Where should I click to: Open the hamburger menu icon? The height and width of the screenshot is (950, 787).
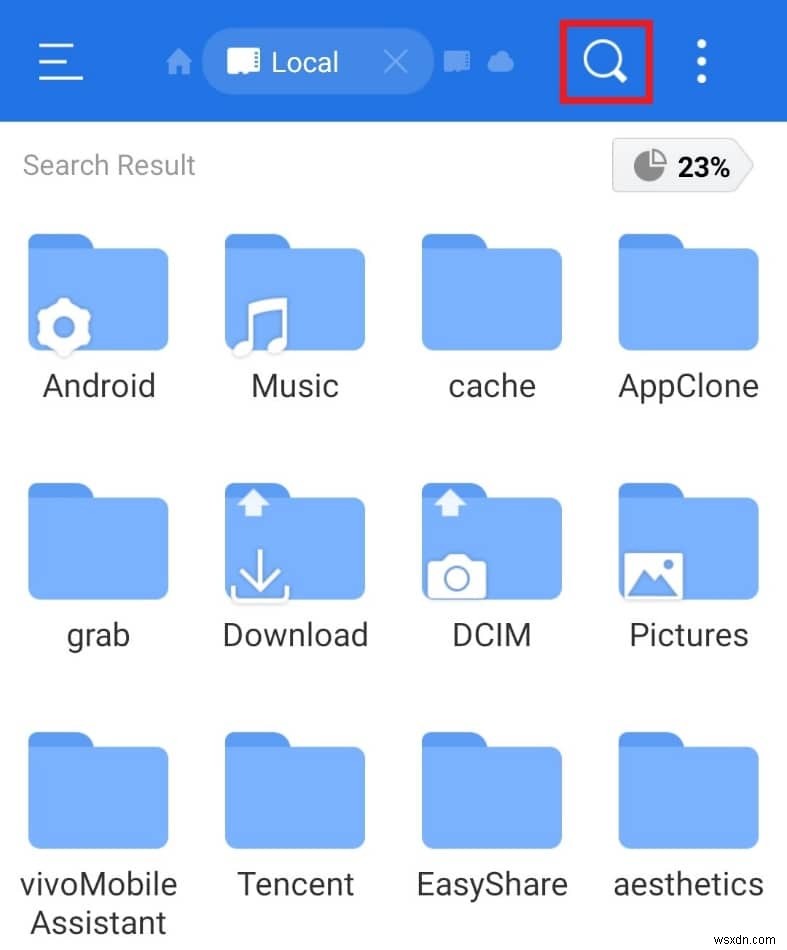[x=59, y=61]
